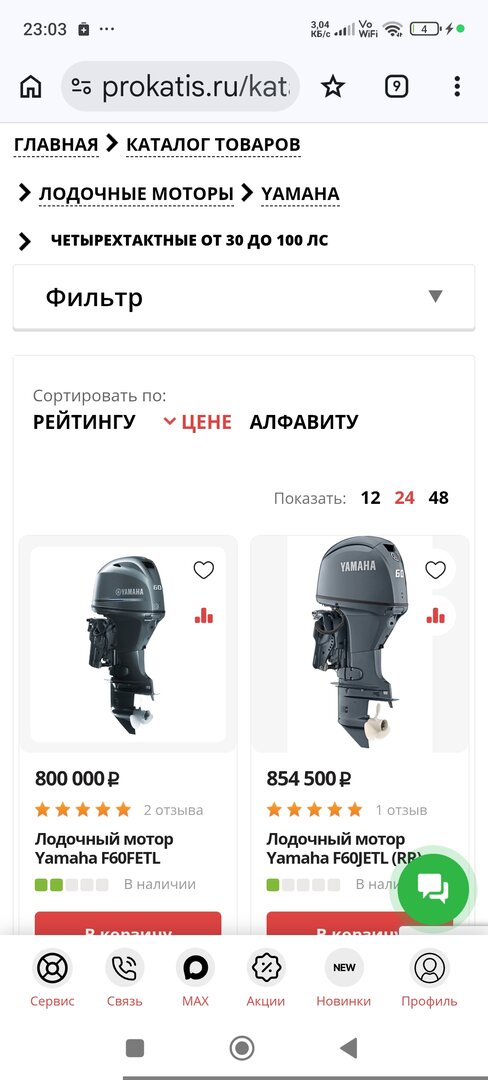488x1080 pixels.
Task: Open the browser overflow menu
Action: [x=457, y=87]
